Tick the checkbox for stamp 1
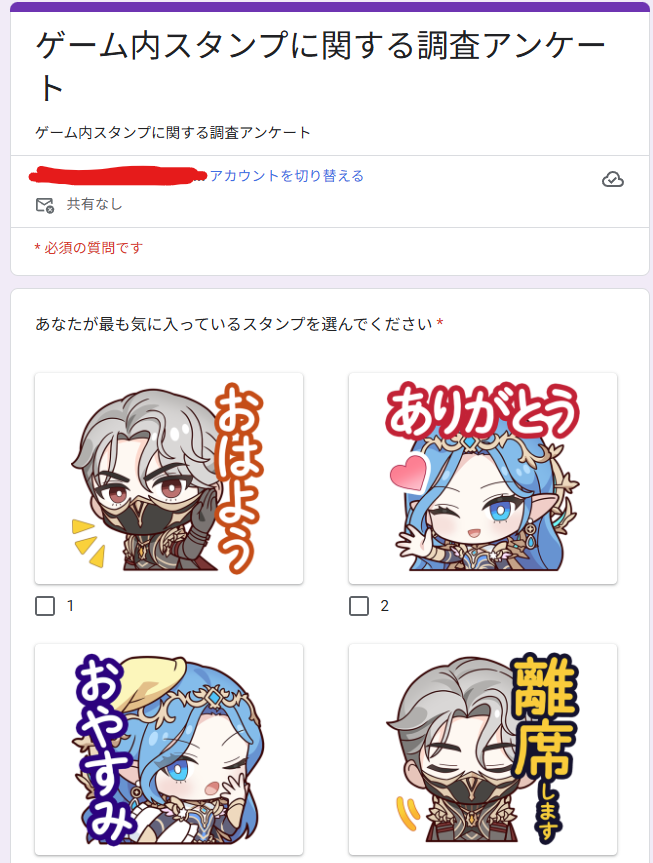This screenshot has height=863, width=653. coord(45,606)
